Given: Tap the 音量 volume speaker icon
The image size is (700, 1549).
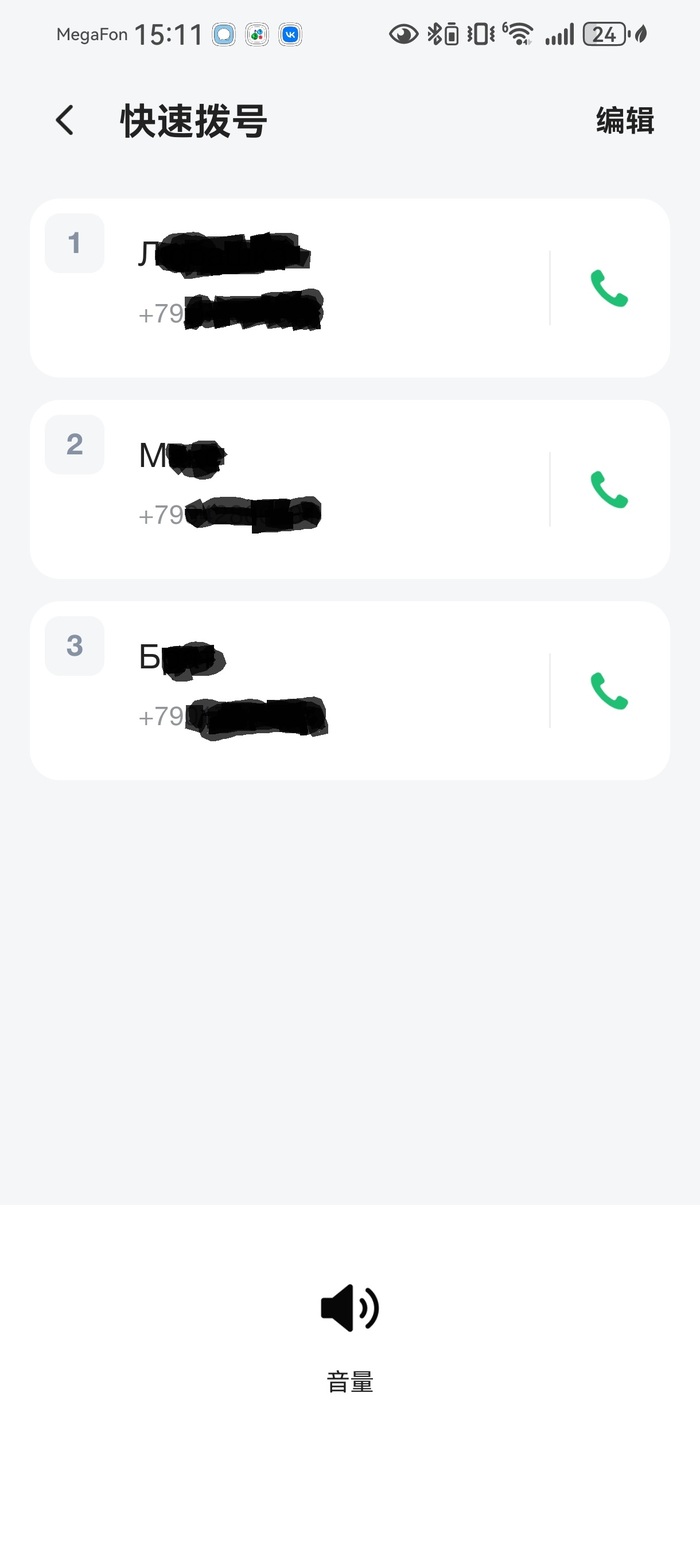Looking at the screenshot, I should [349, 1308].
